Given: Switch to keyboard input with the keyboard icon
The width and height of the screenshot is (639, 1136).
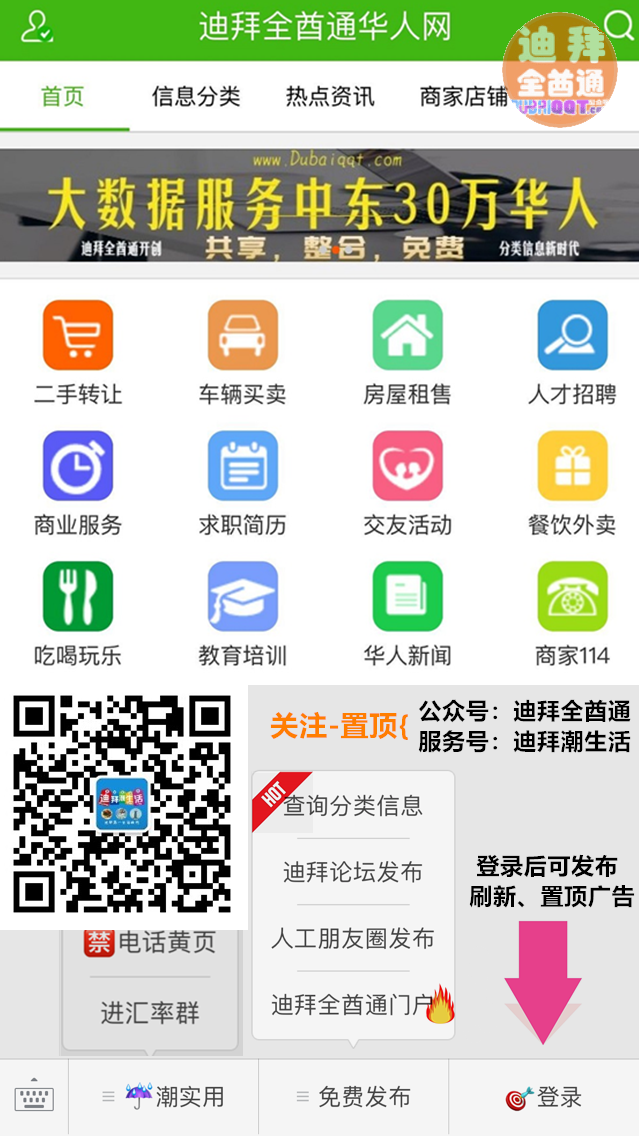Looking at the screenshot, I should click(x=34, y=1097).
